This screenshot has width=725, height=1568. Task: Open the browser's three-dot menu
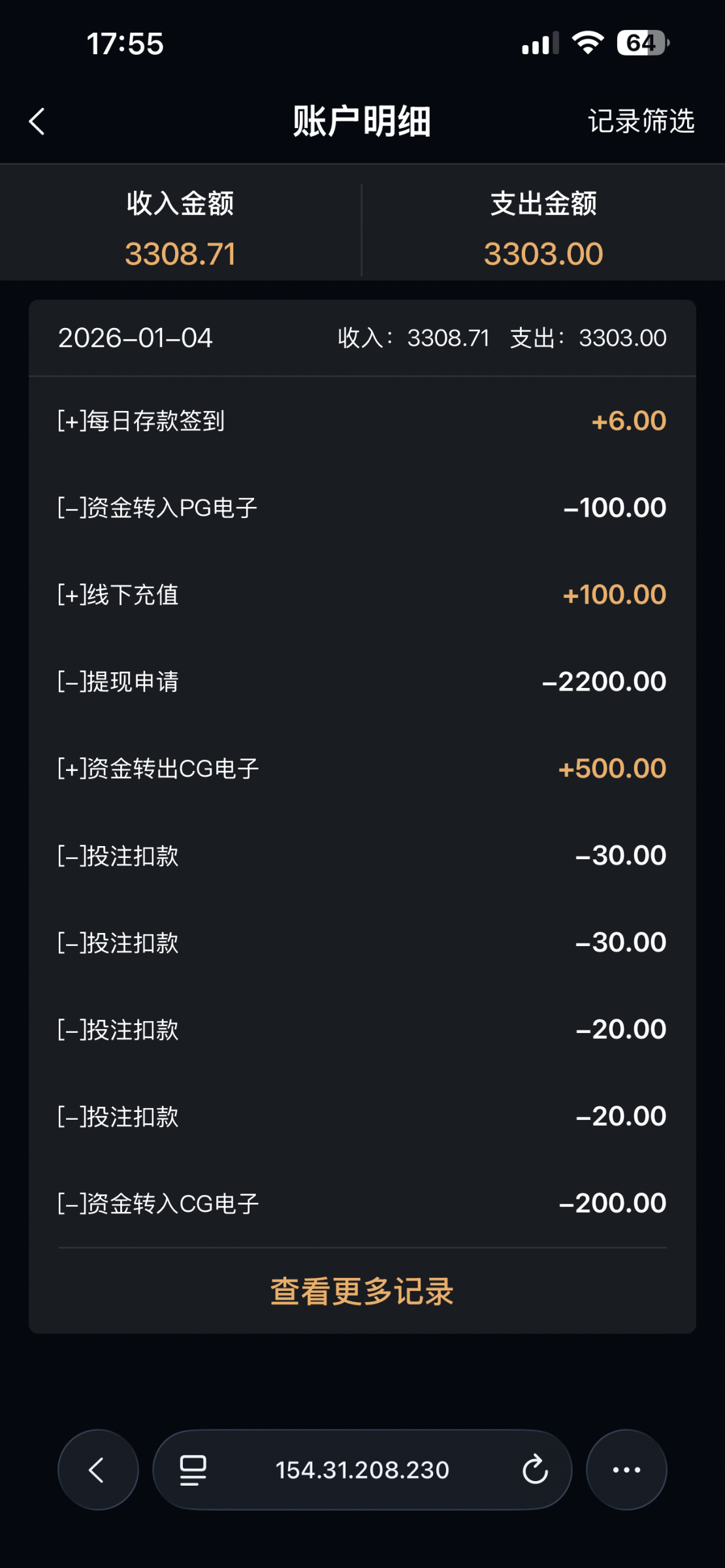[626, 1470]
